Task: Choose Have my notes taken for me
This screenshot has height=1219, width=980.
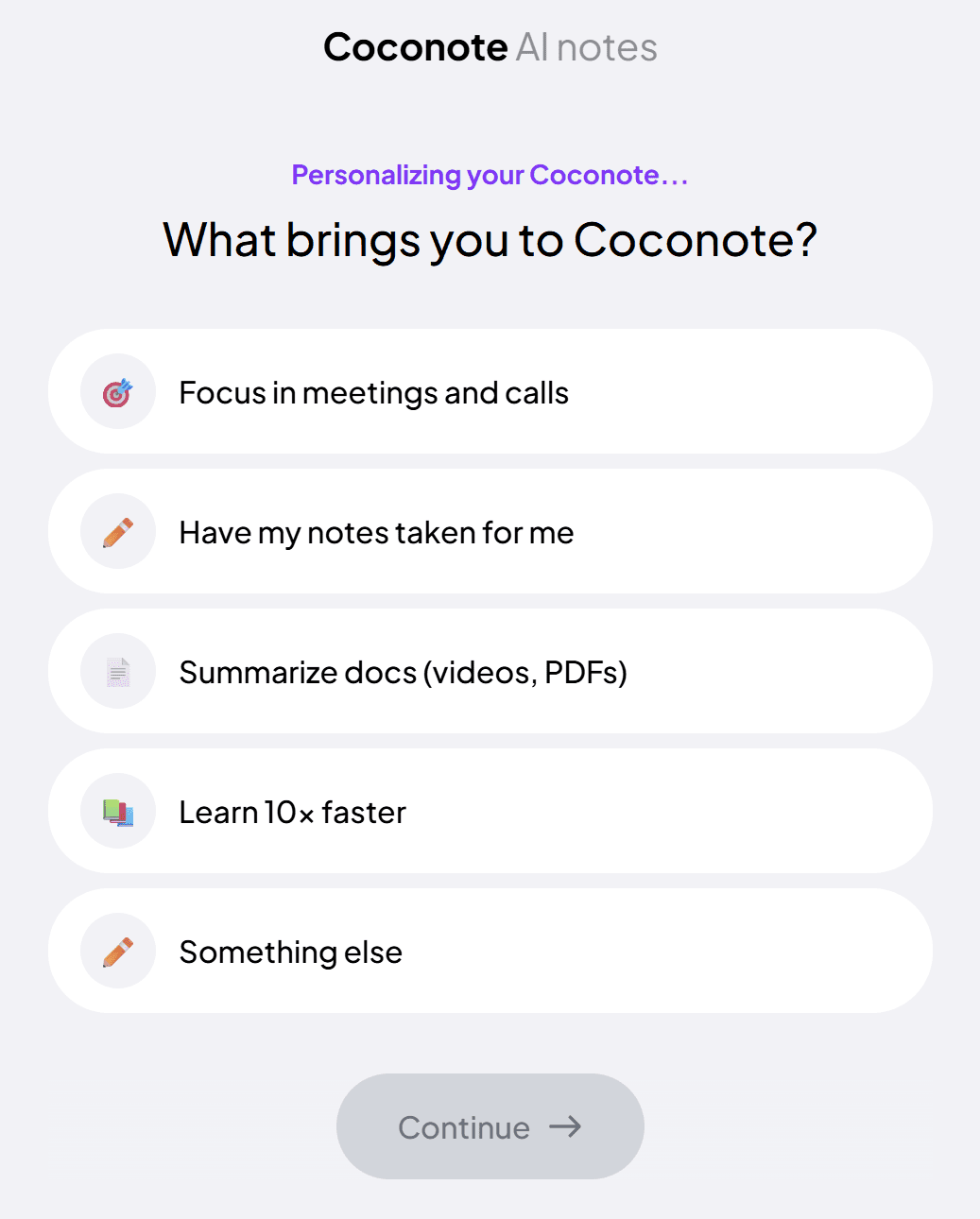Action: click(490, 531)
